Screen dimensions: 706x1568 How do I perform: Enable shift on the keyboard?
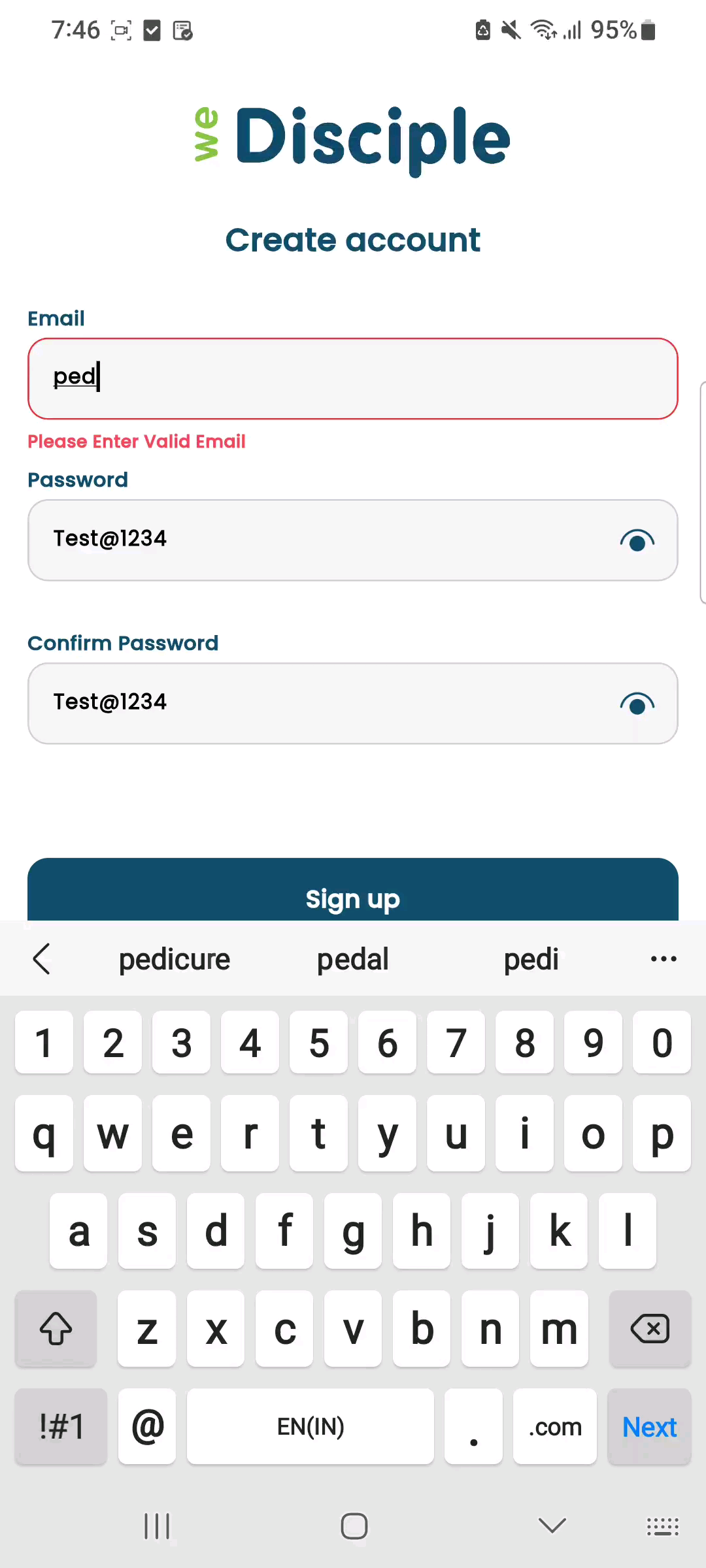[56, 1328]
